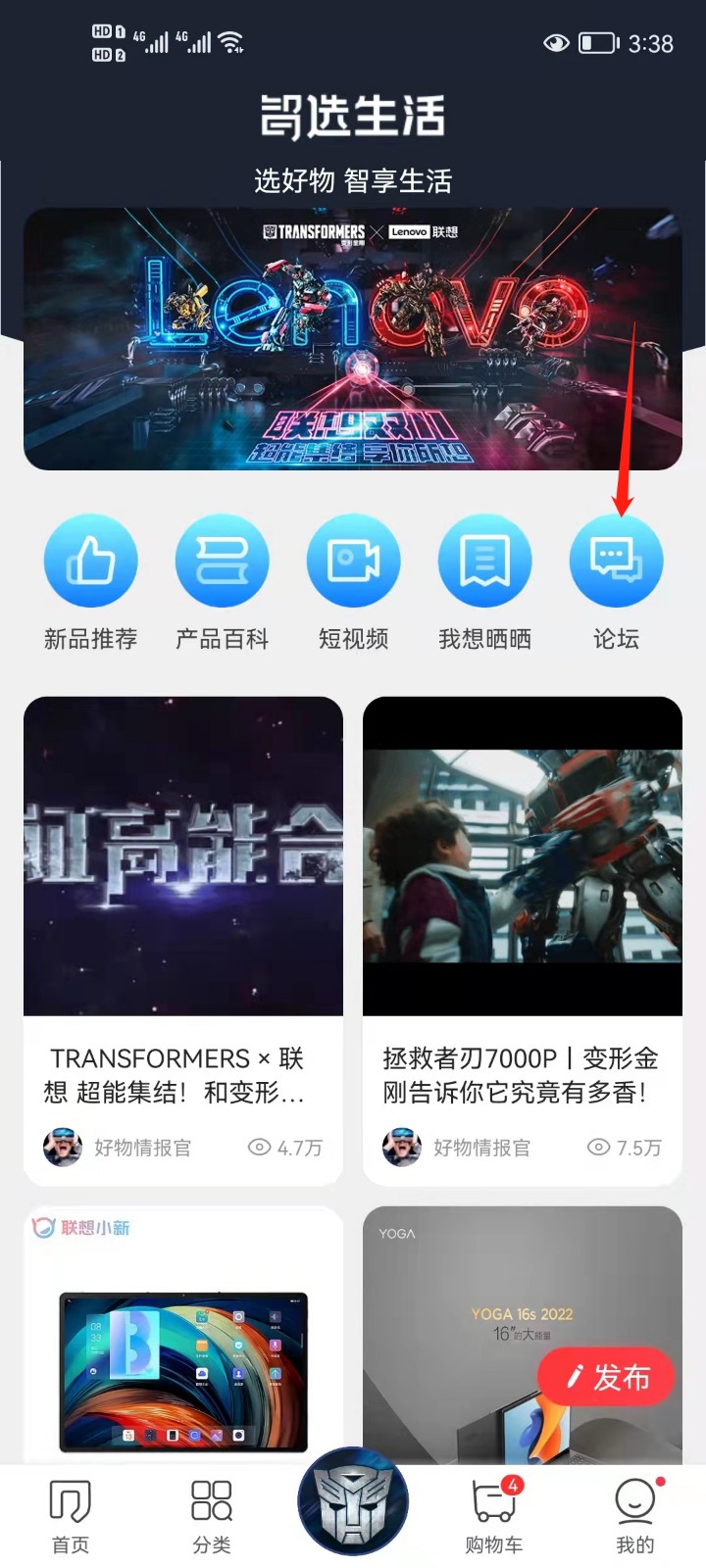Open the 购物车 shopping cart tab
This screenshot has width=706, height=1568.
(x=494, y=1516)
